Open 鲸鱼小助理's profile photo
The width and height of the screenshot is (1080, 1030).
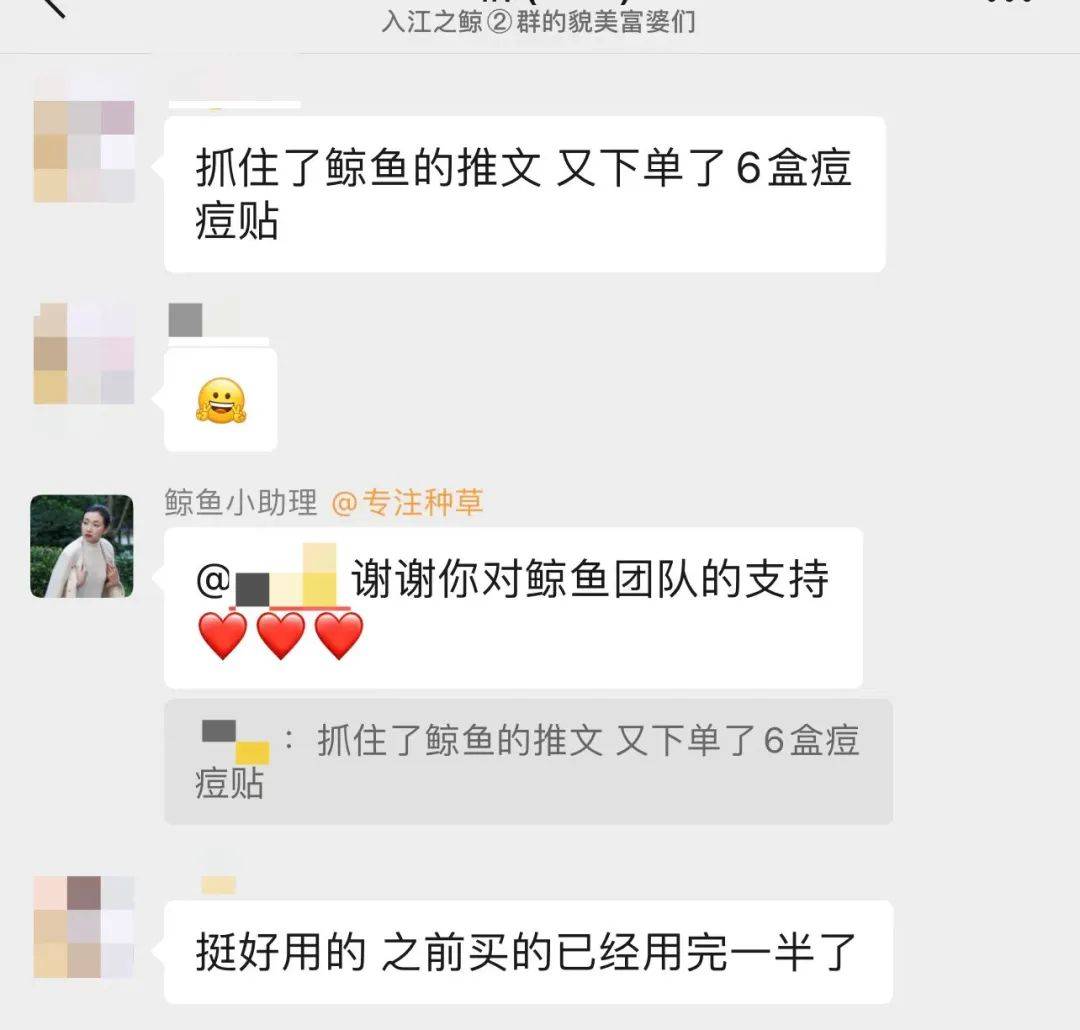click(82, 546)
